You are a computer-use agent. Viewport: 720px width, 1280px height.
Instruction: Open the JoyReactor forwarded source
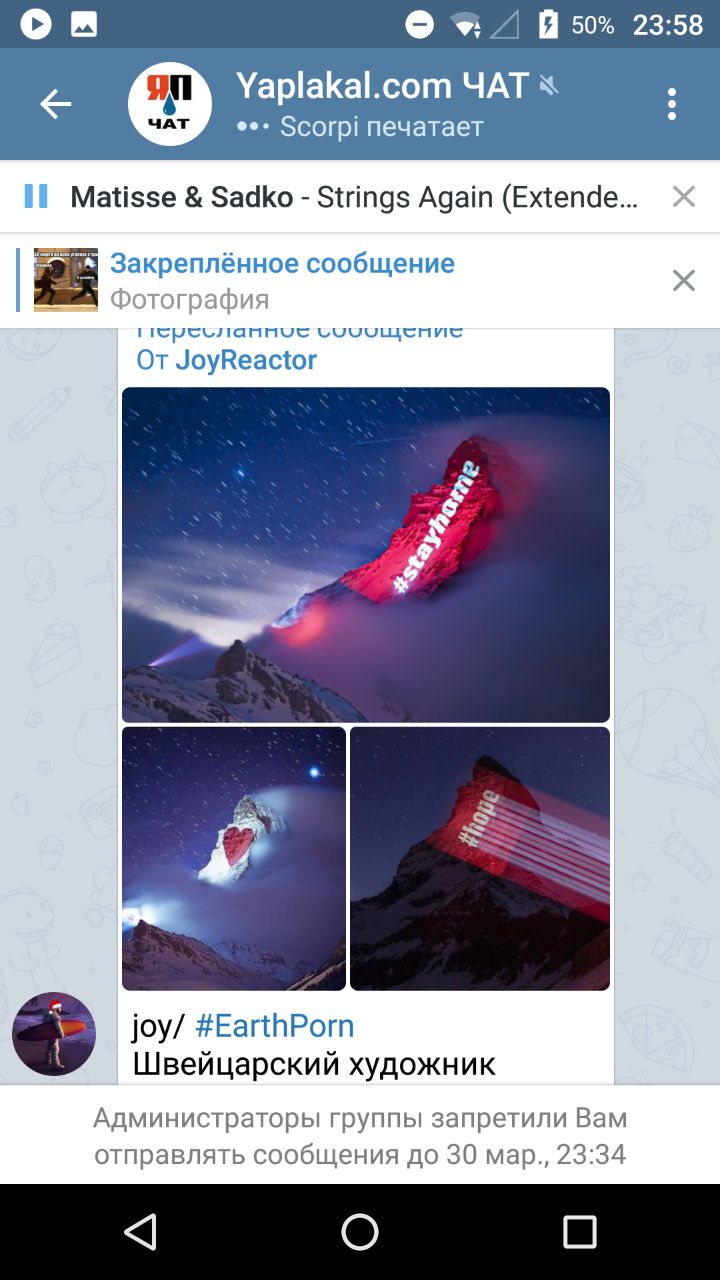246,360
